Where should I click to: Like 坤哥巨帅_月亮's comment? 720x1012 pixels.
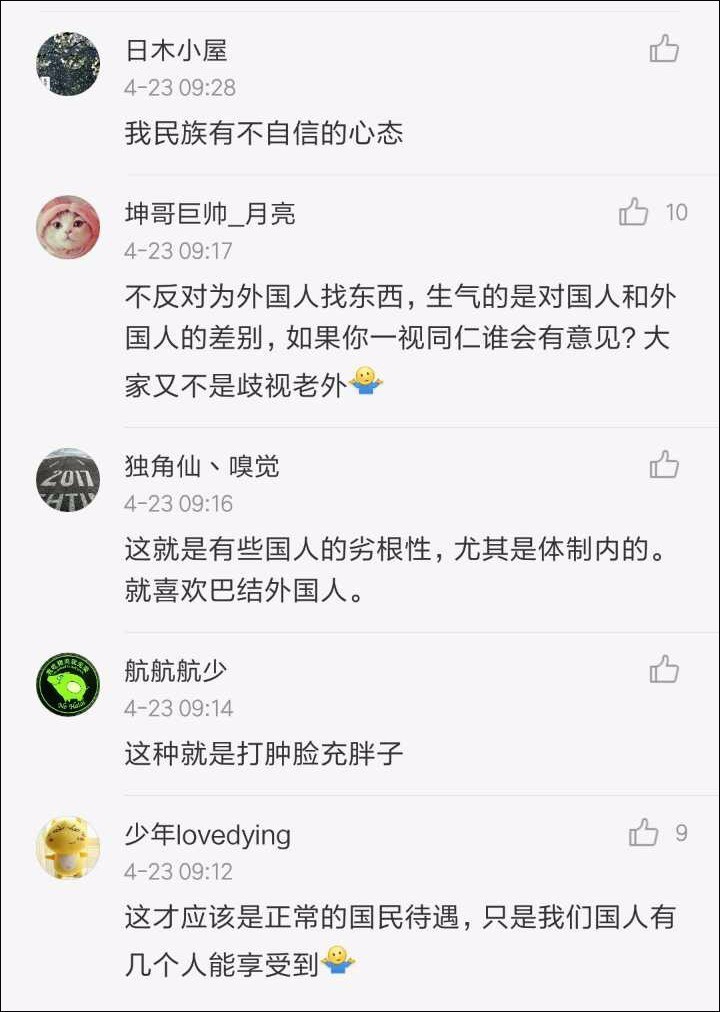(x=634, y=212)
